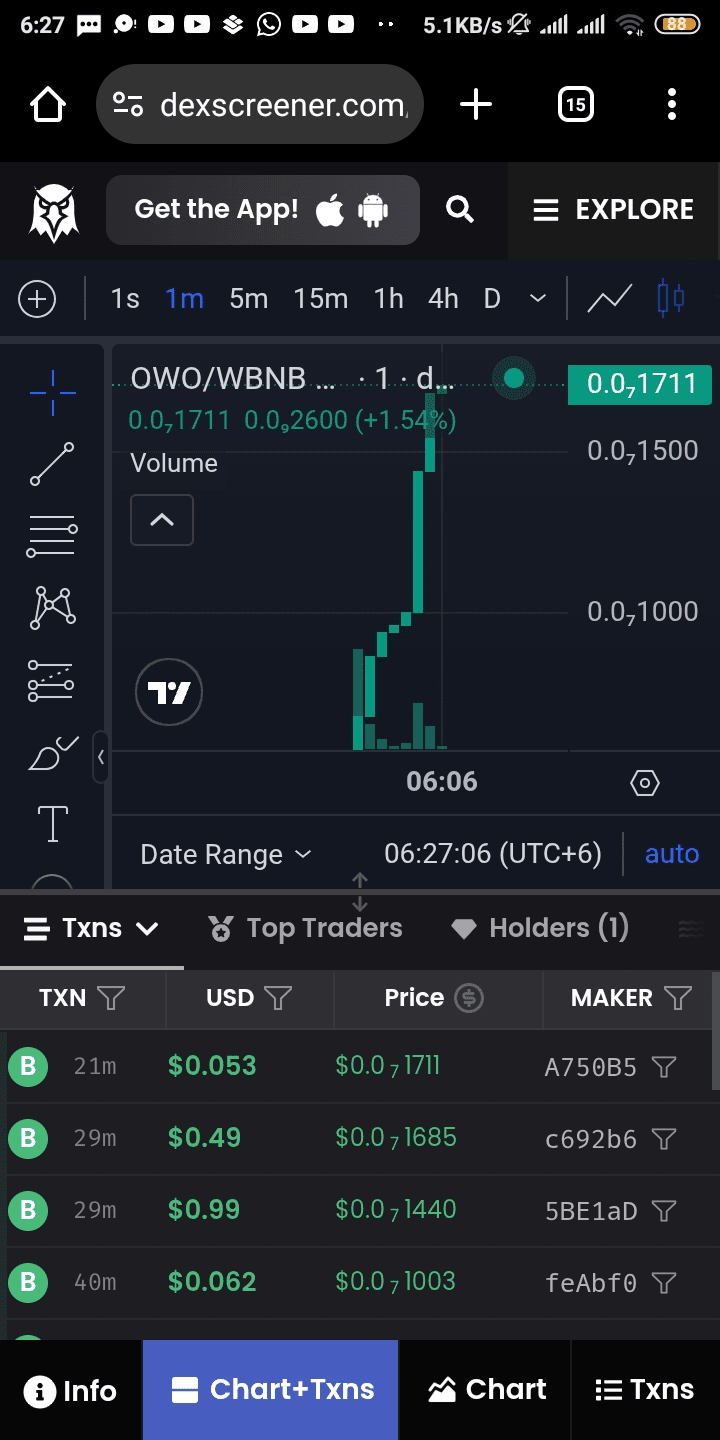Screen dimensions: 720x1440
Task: Switch to the Top Traders tab
Action: 305,929
